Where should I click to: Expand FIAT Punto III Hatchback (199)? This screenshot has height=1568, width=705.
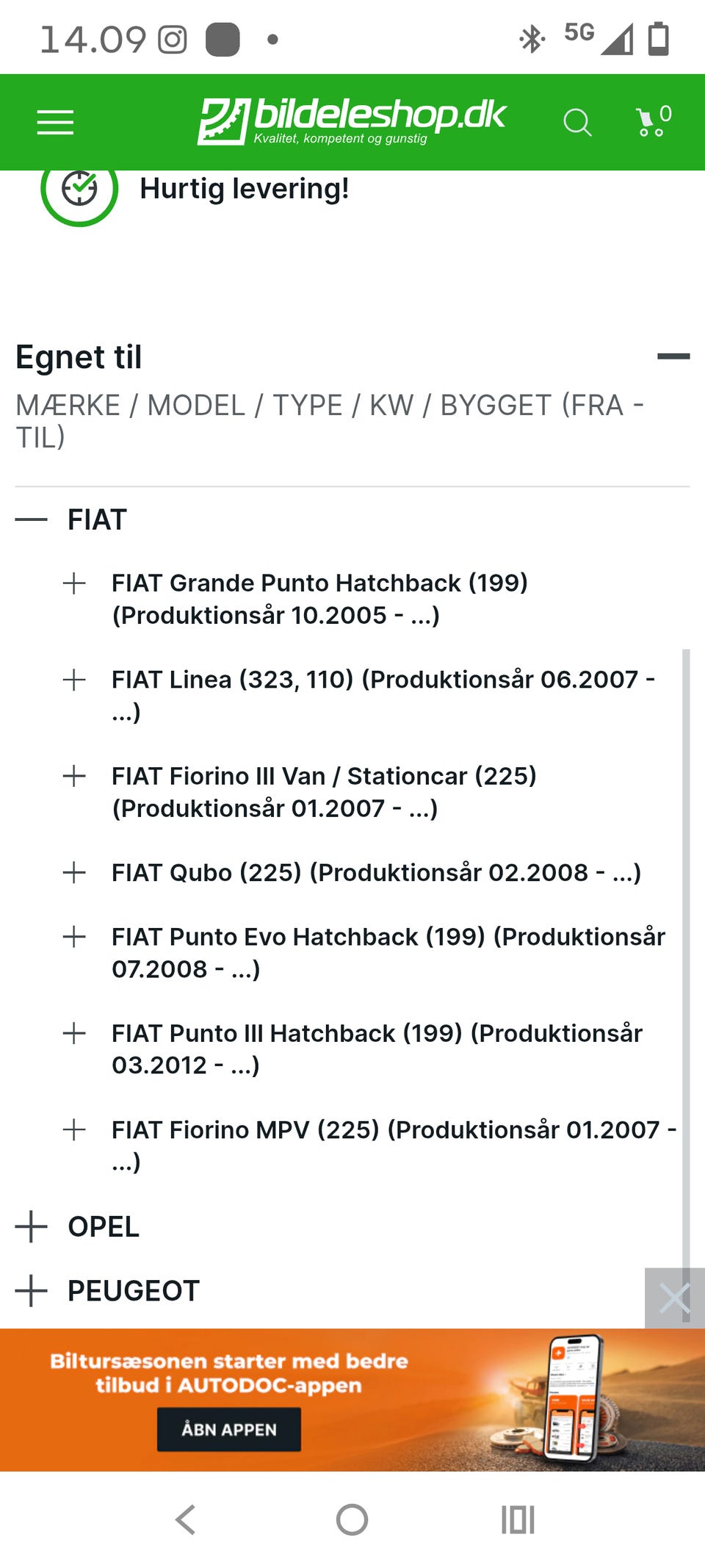74,1033
